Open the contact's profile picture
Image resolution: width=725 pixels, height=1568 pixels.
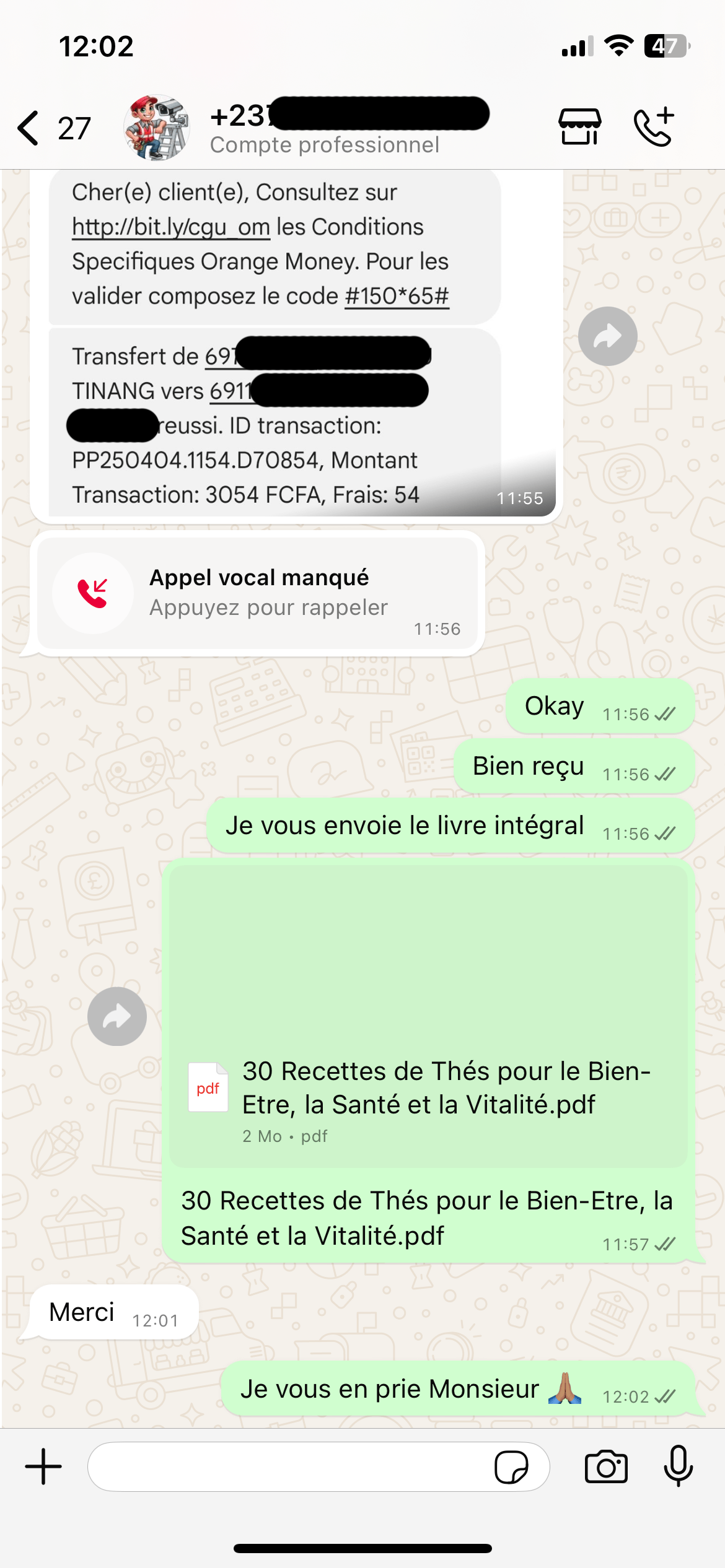pos(156,128)
